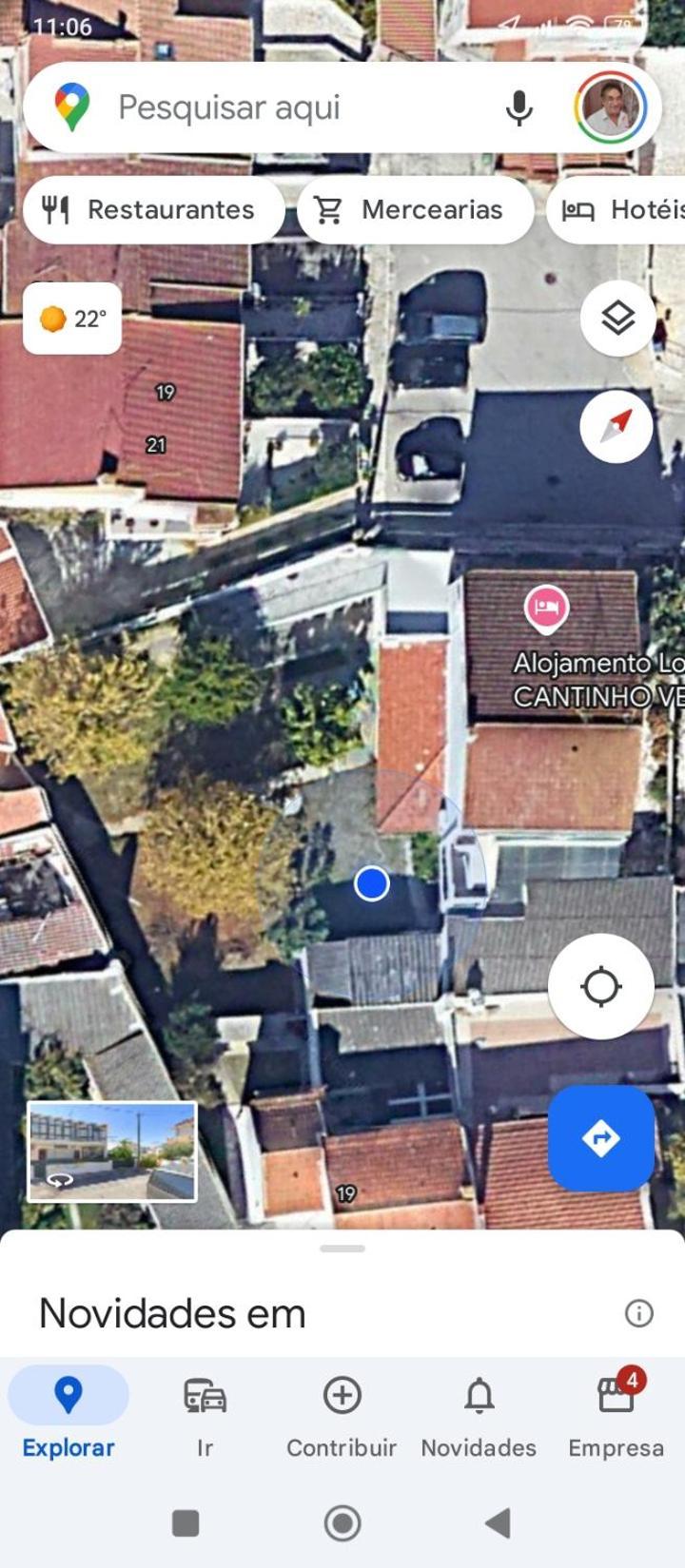Open the account profile picture
Viewport: 685px width, 1568px height.
pyautogui.click(x=611, y=107)
